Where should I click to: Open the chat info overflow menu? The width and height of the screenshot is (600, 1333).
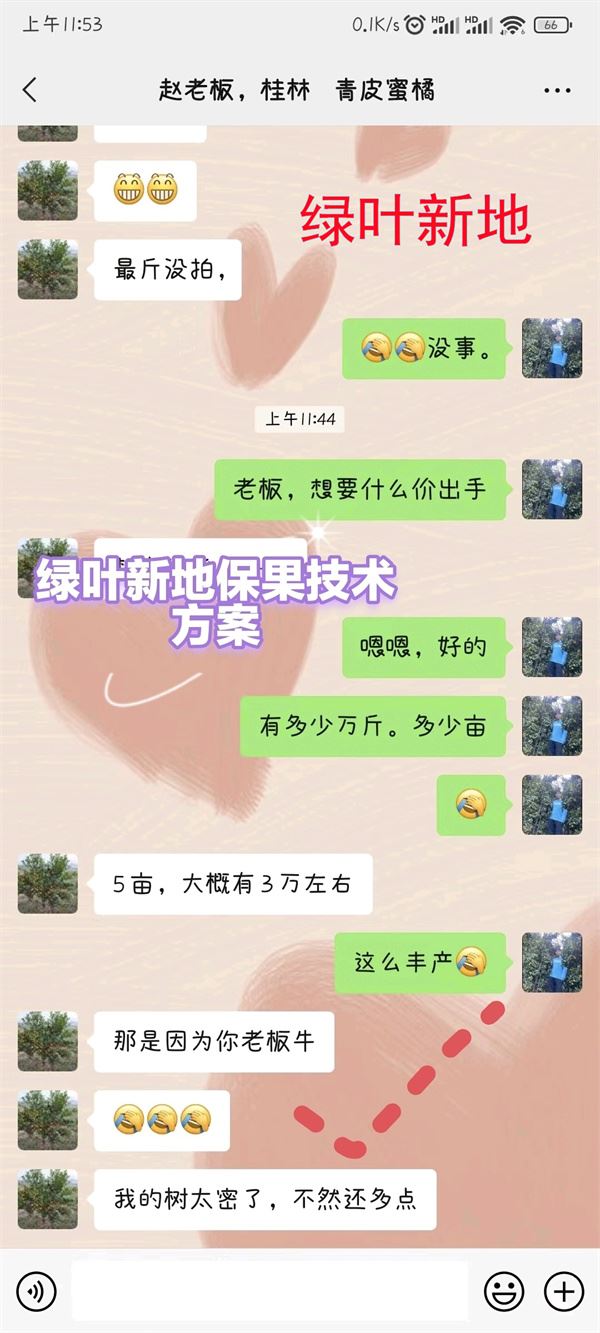tap(557, 90)
